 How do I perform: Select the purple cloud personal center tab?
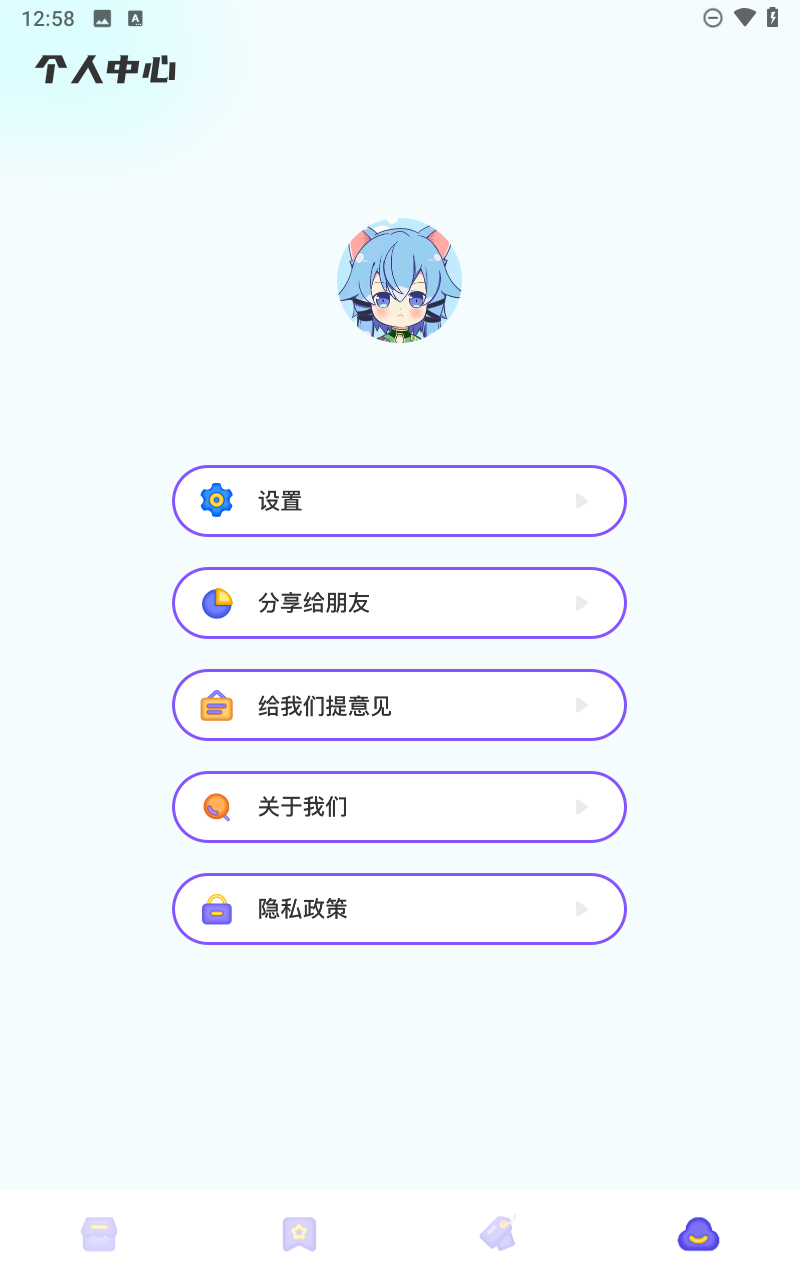pos(698,1234)
